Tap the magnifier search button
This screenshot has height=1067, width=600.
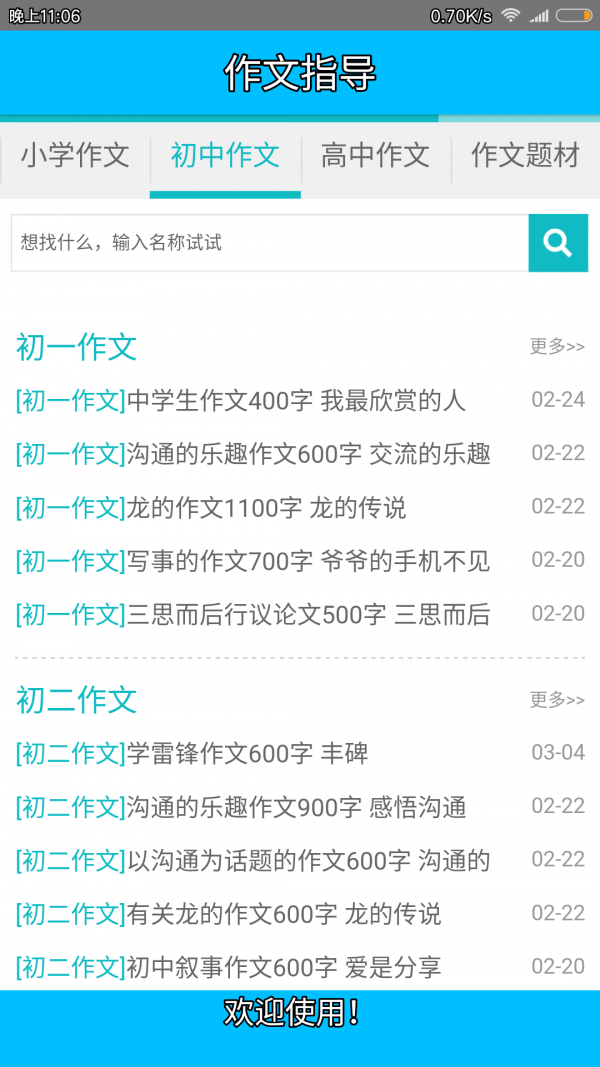tap(558, 243)
